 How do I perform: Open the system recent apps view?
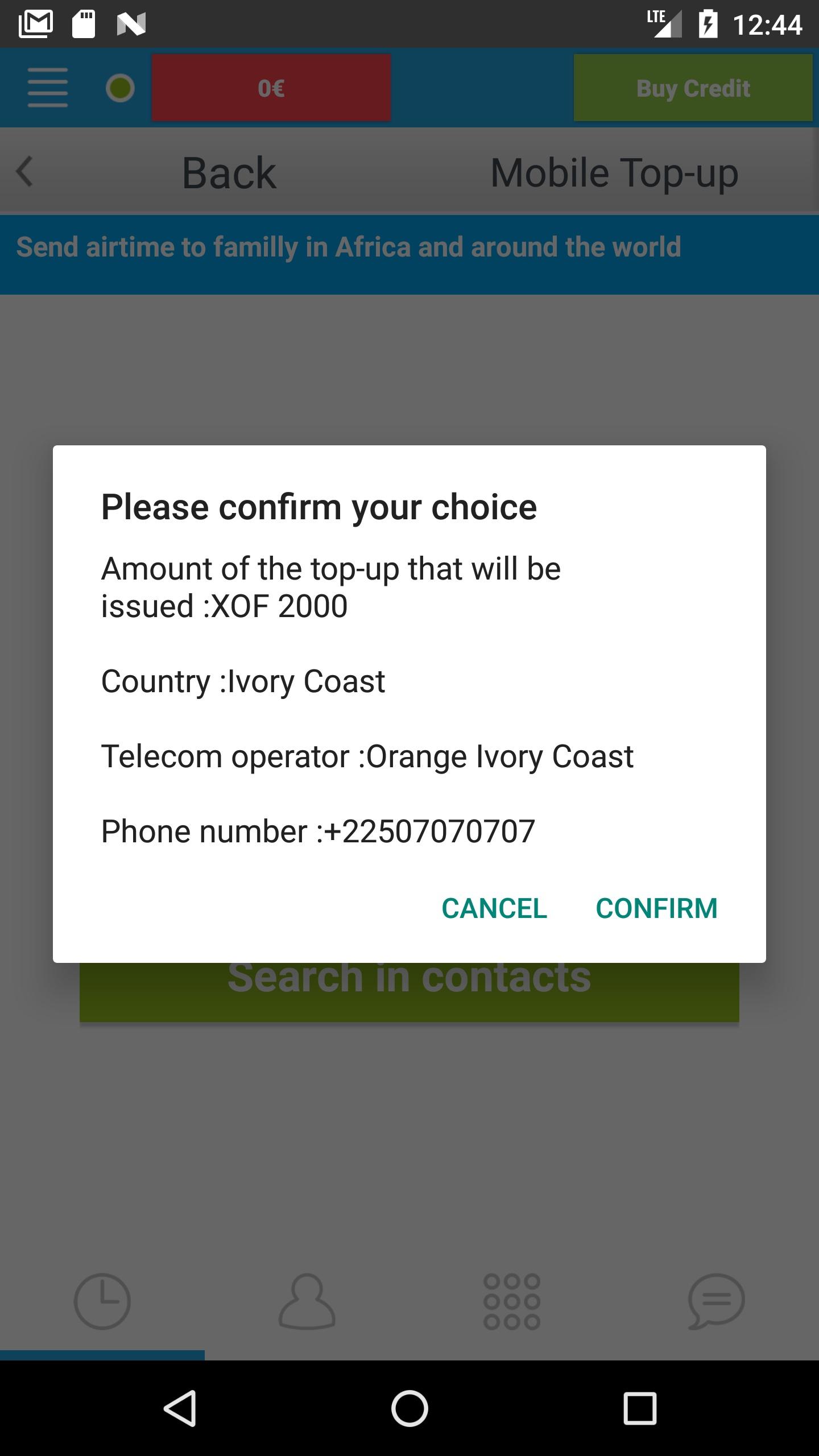click(x=640, y=1409)
